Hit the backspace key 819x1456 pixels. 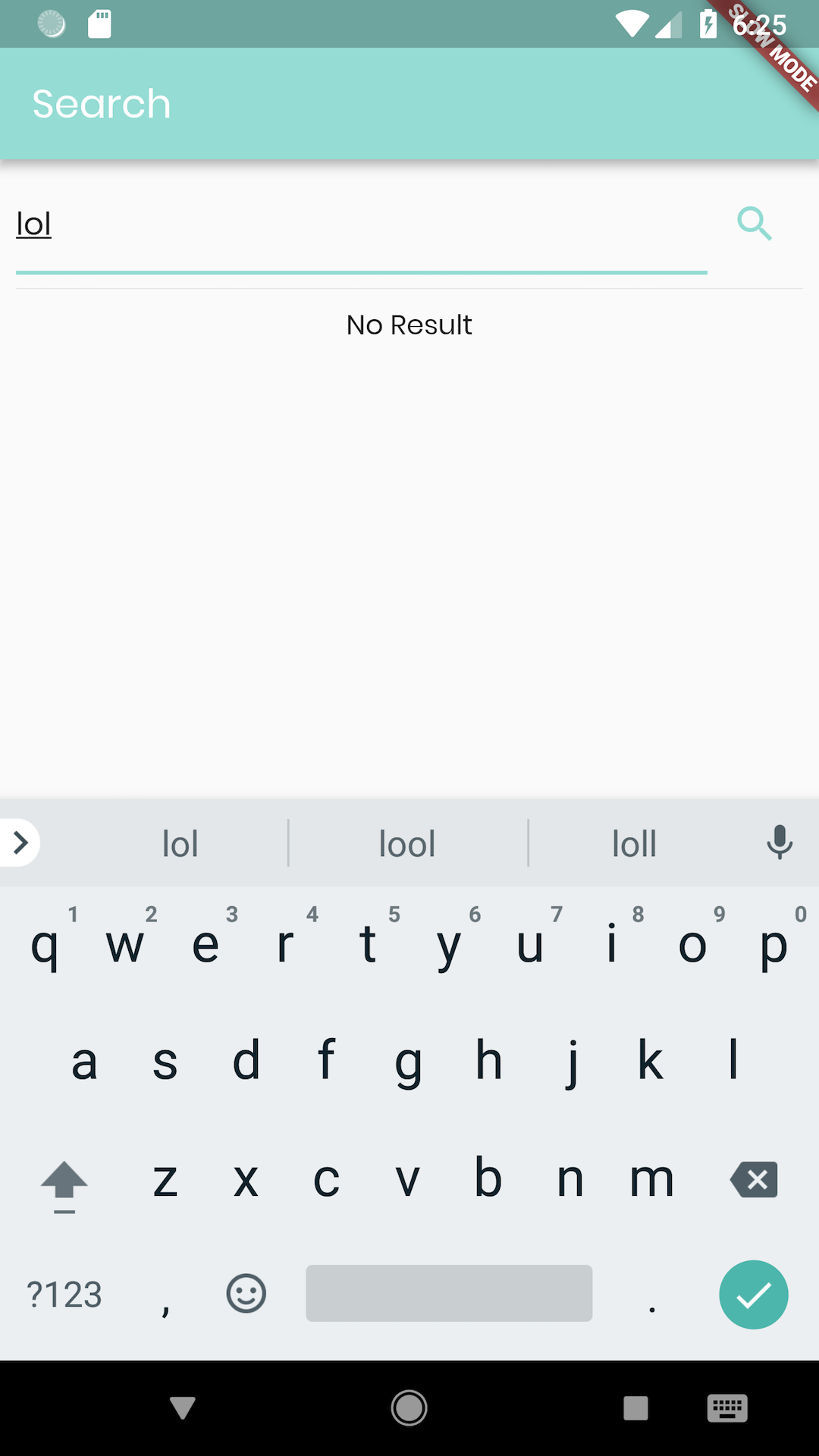pos(754,1179)
